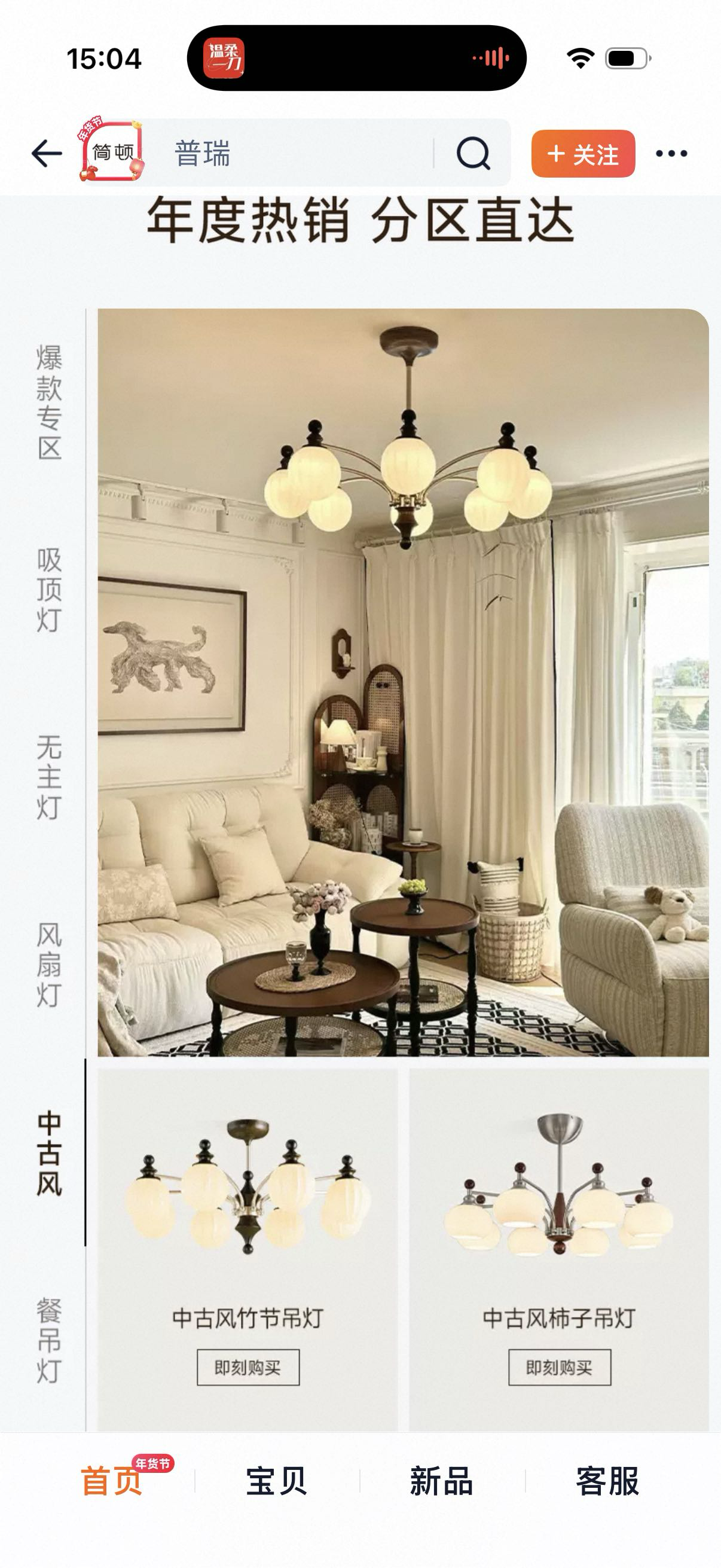Follow the shop with 关注

583,153
